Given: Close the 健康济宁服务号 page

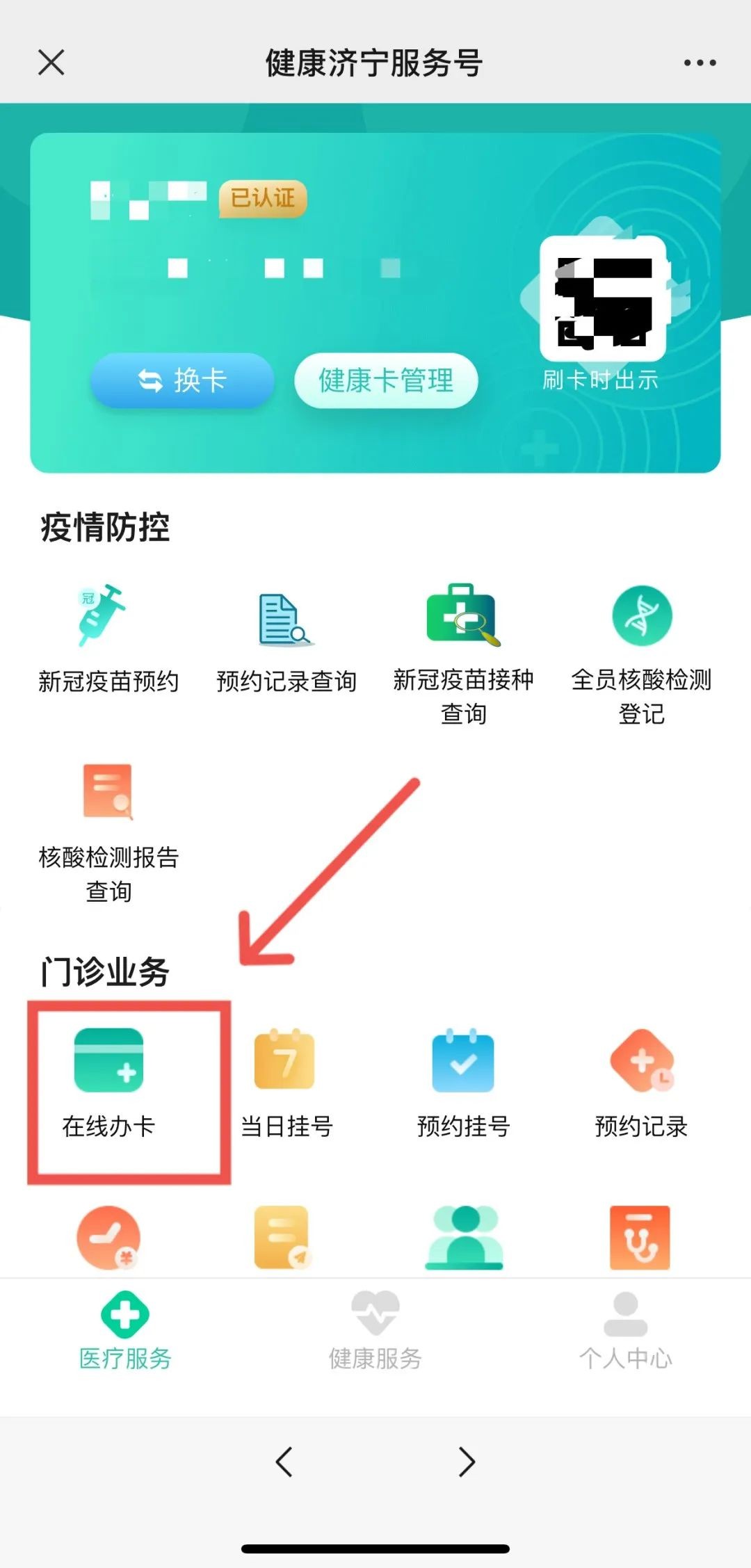Looking at the screenshot, I should pyautogui.click(x=51, y=63).
